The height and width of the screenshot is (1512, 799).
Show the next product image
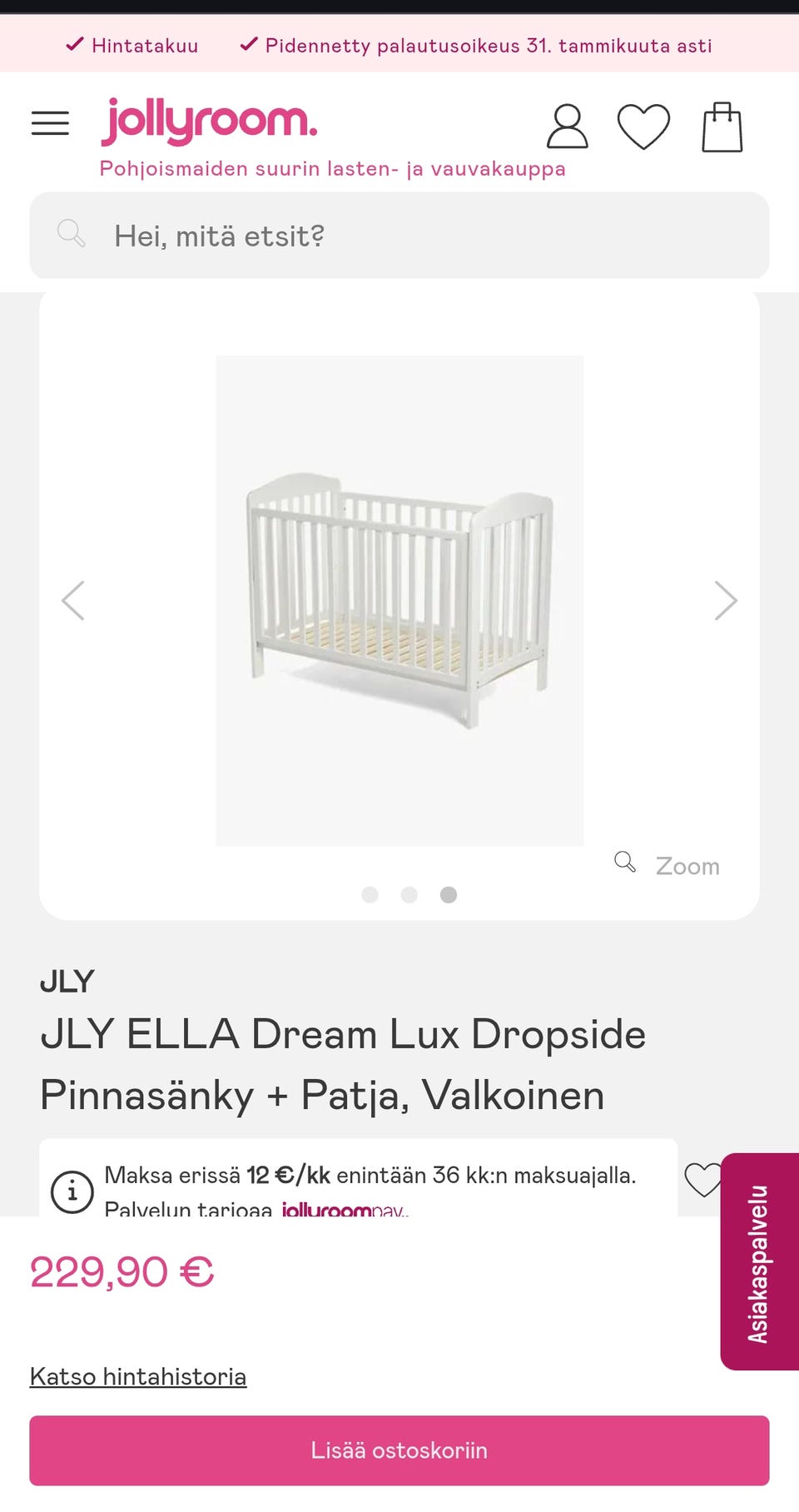[x=726, y=600]
